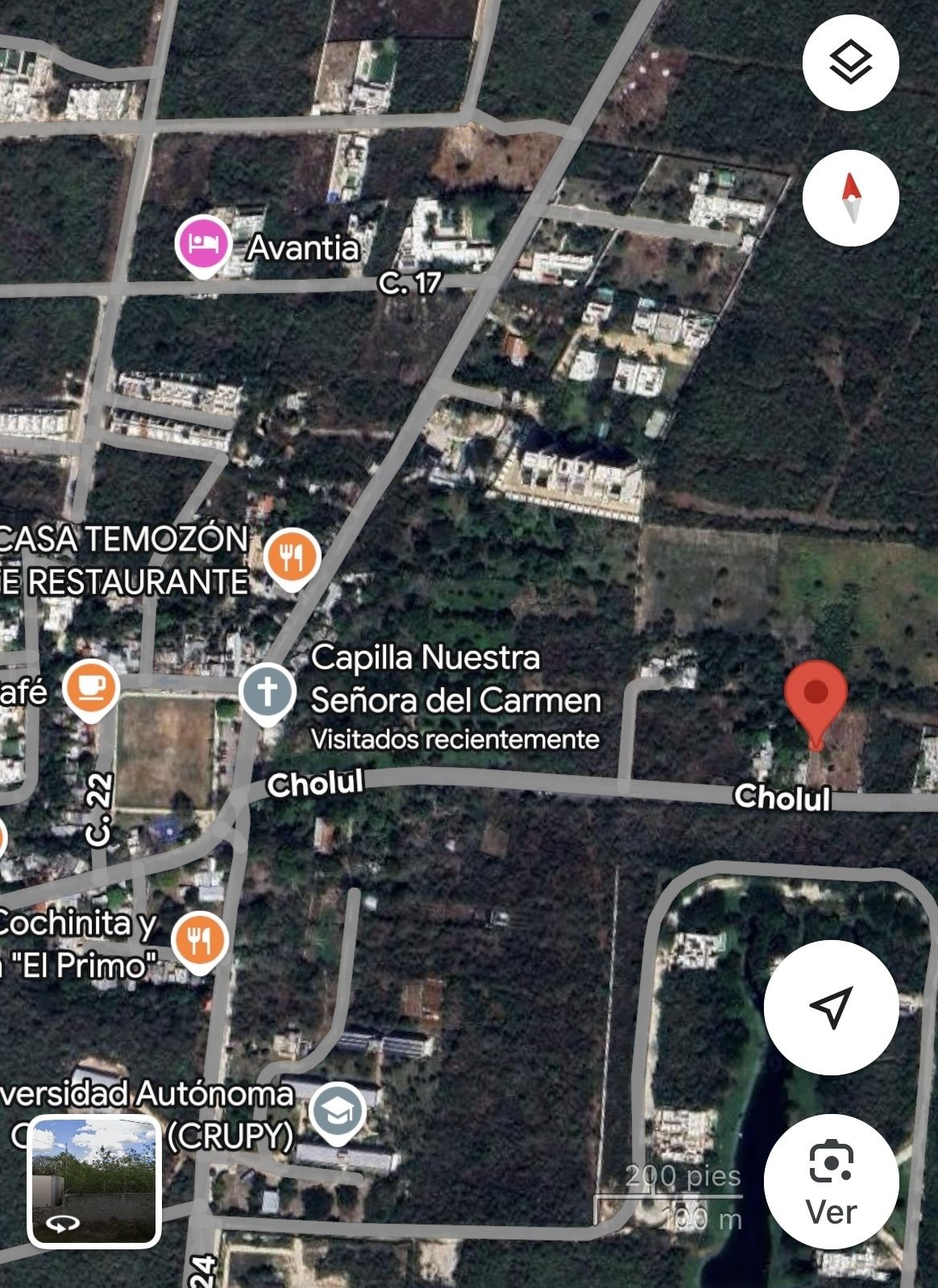Select the Avantia hotel pin
Viewport: 938px width, 1288px height.
point(203,244)
